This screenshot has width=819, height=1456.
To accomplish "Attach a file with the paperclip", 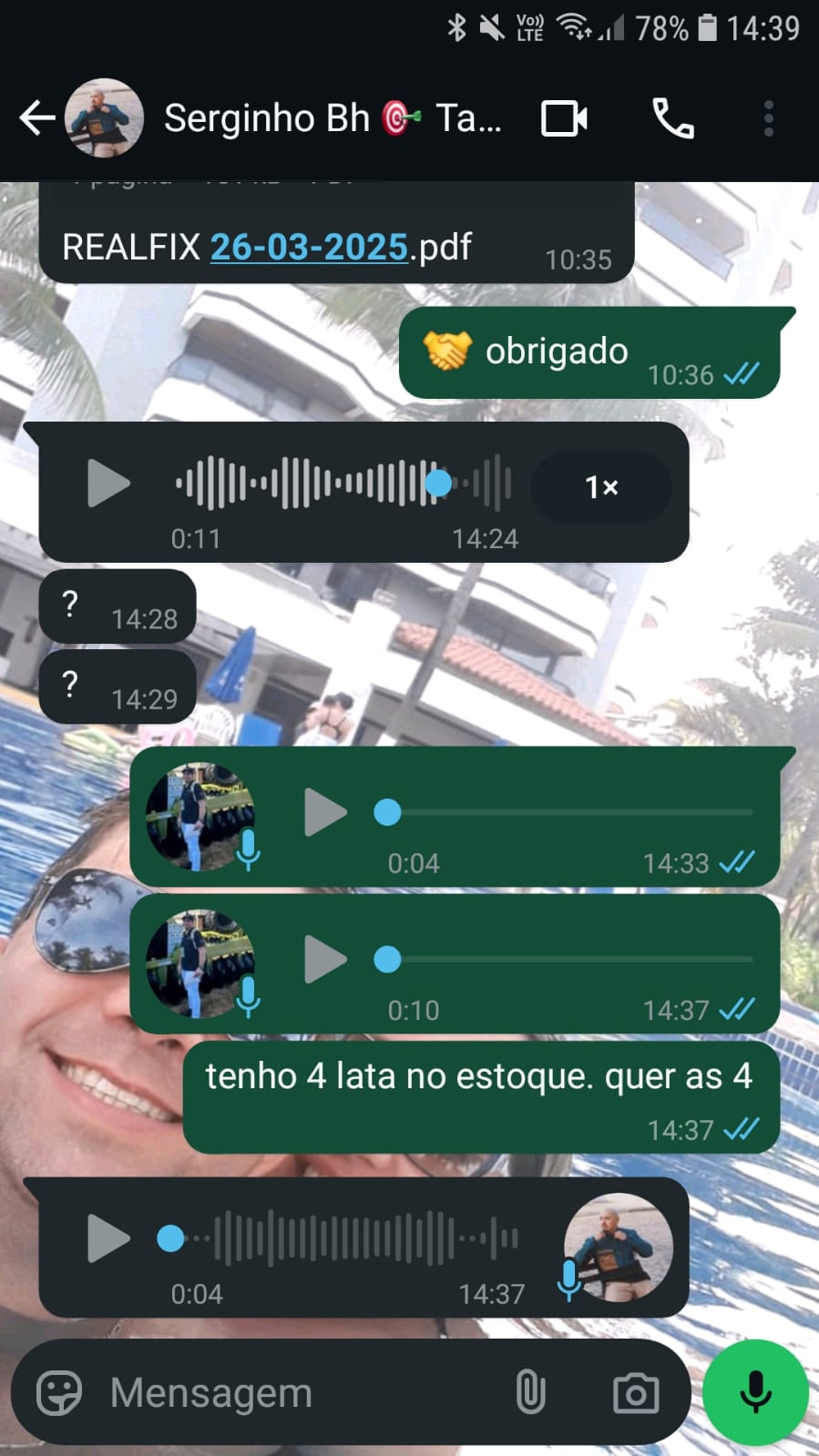I will pyautogui.click(x=530, y=1393).
